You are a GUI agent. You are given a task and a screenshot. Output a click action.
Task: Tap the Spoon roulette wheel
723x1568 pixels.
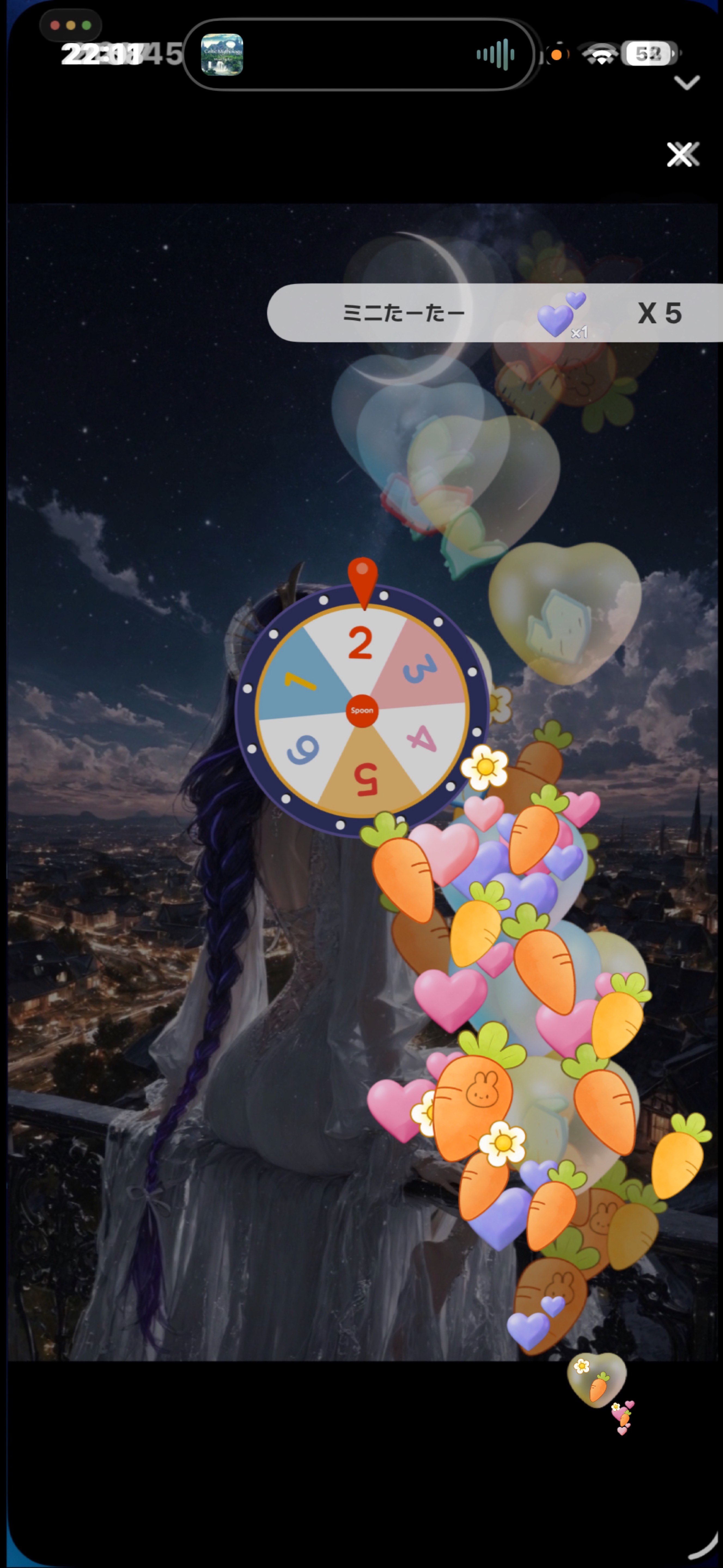pos(362,710)
